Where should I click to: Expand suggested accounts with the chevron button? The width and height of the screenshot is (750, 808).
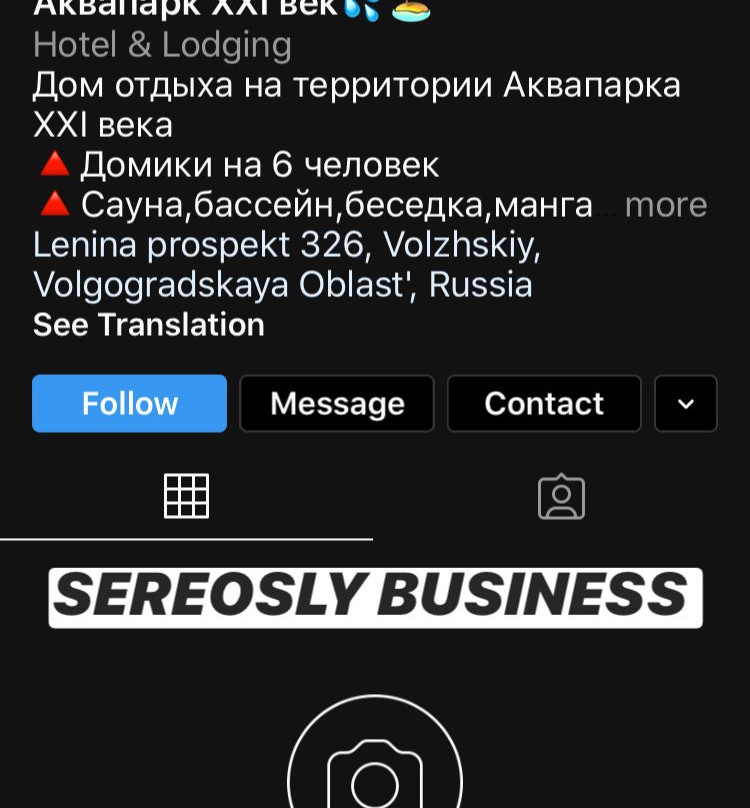coord(686,403)
